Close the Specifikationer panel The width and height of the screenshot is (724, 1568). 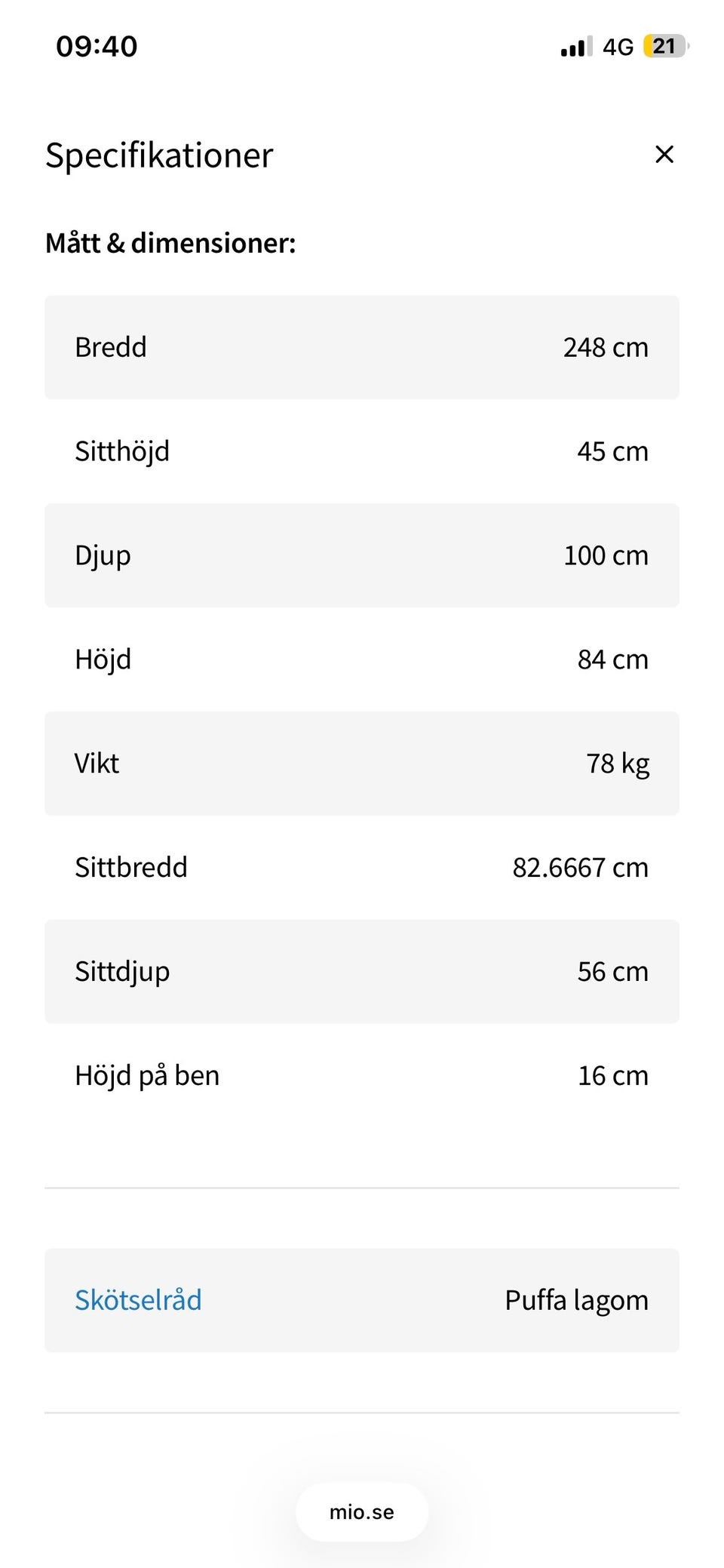click(664, 154)
